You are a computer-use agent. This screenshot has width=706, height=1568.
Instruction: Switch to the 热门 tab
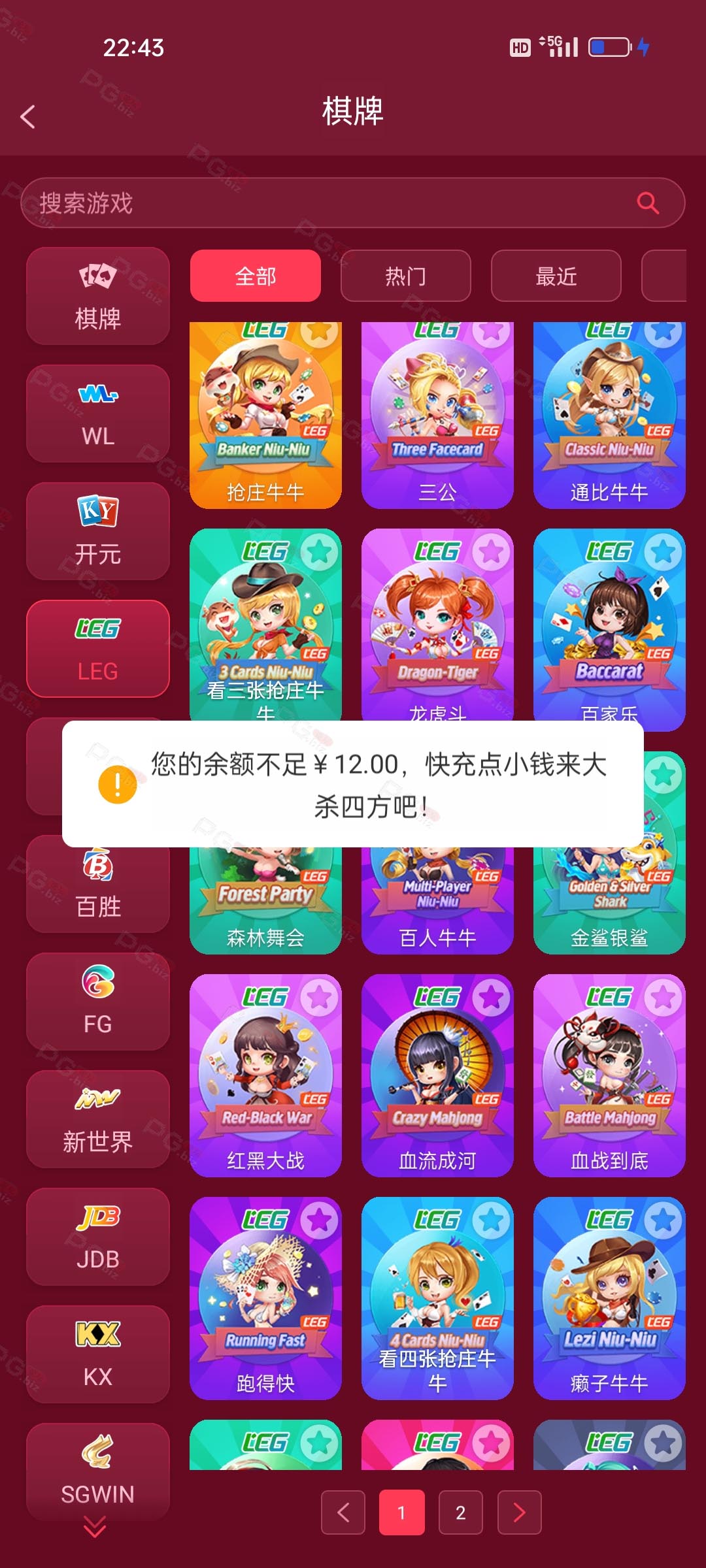coord(405,276)
